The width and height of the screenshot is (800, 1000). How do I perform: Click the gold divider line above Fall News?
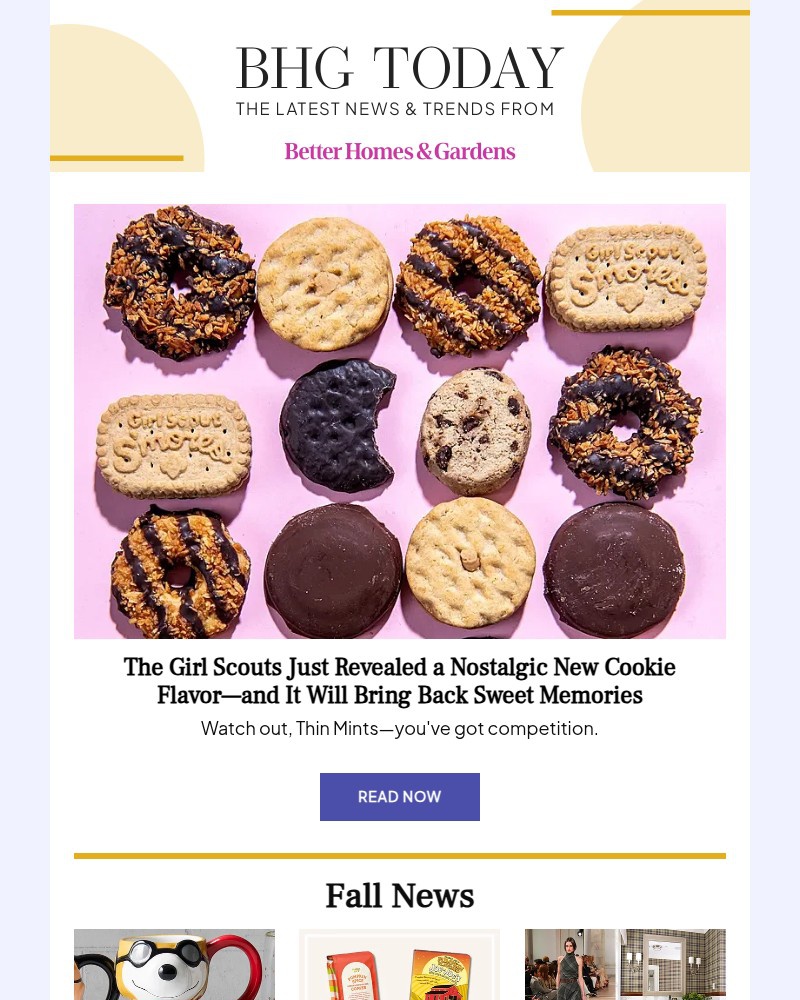(x=400, y=855)
